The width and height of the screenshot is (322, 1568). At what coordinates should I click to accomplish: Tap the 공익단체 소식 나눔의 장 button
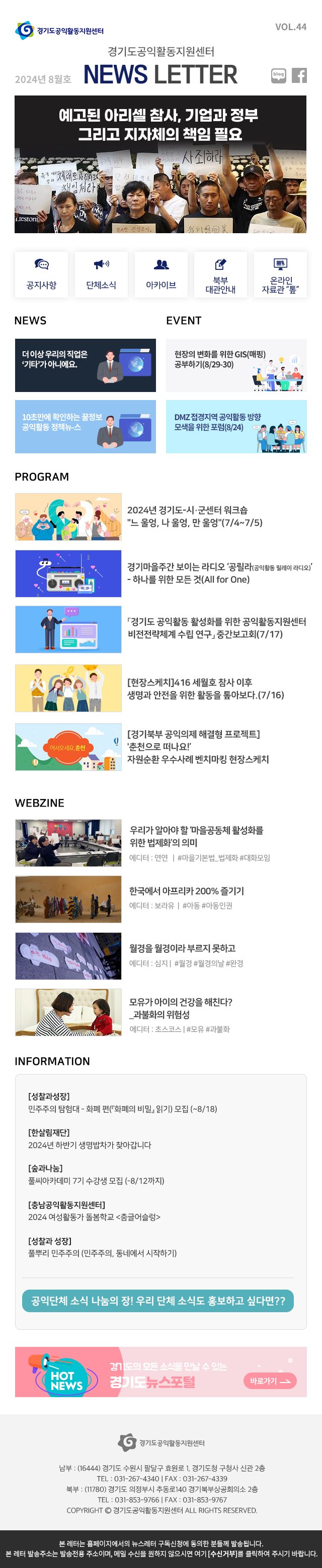tap(158, 1301)
